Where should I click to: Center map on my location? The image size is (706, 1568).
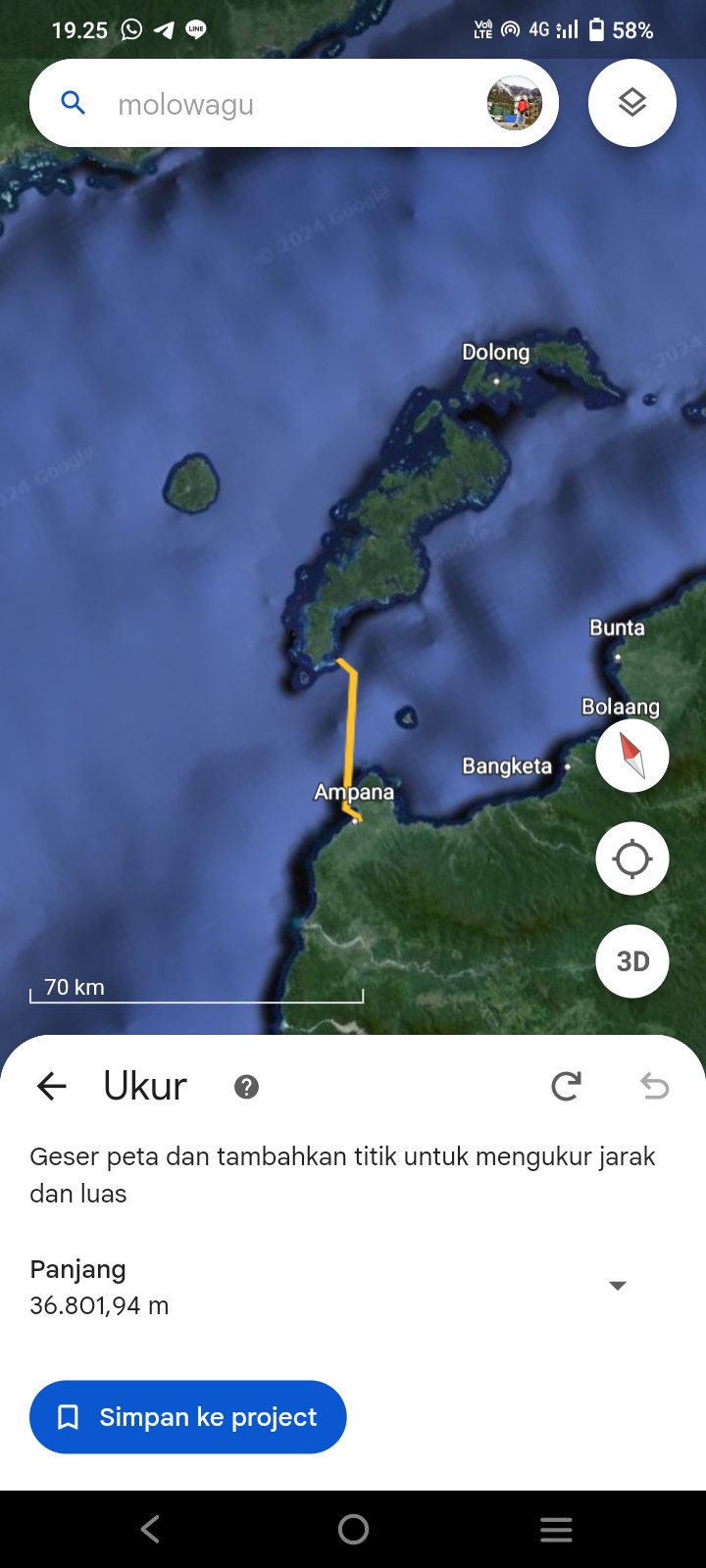pos(632,858)
